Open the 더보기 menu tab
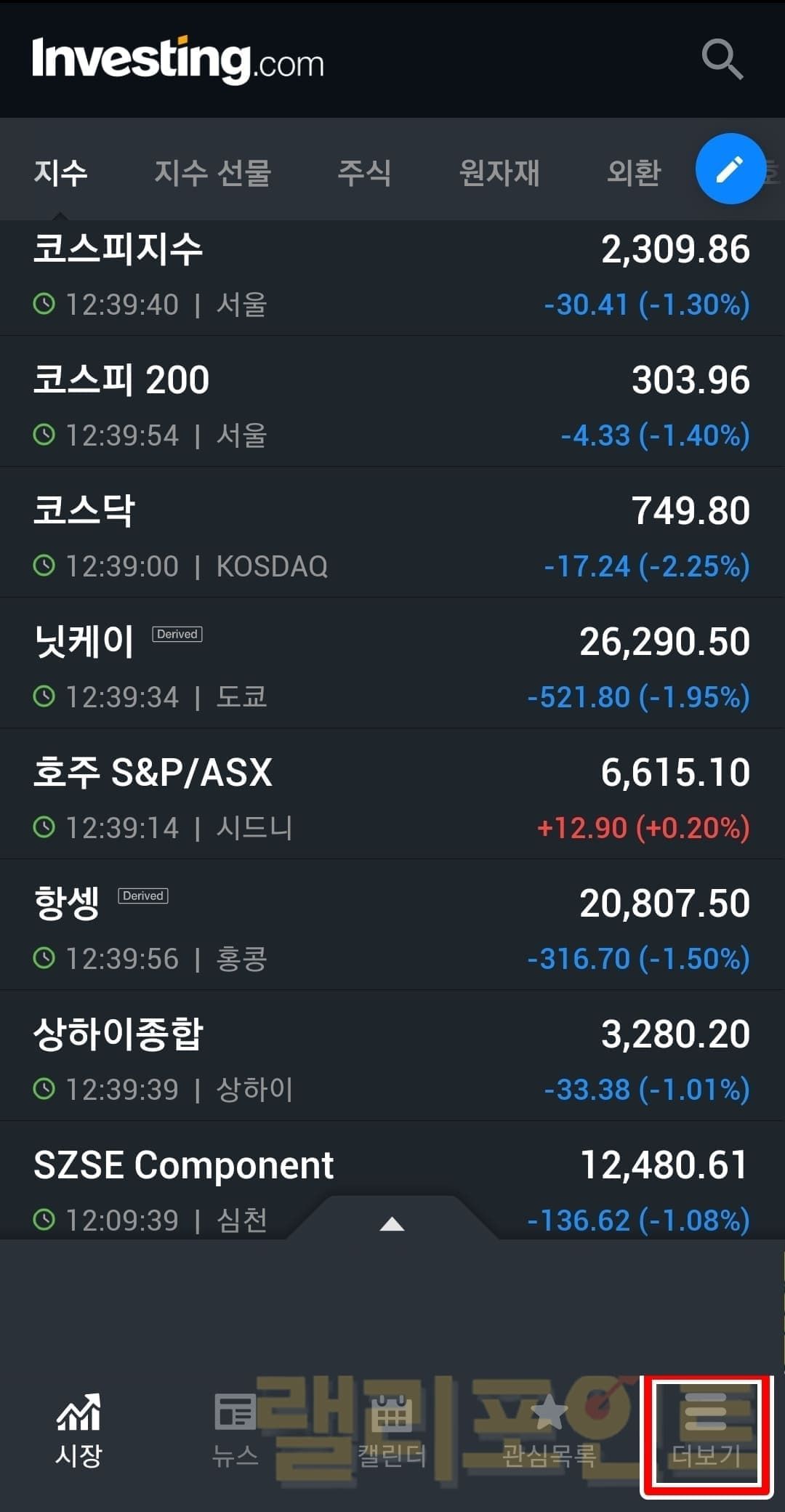 pyautogui.click(x=706, y=1430)
